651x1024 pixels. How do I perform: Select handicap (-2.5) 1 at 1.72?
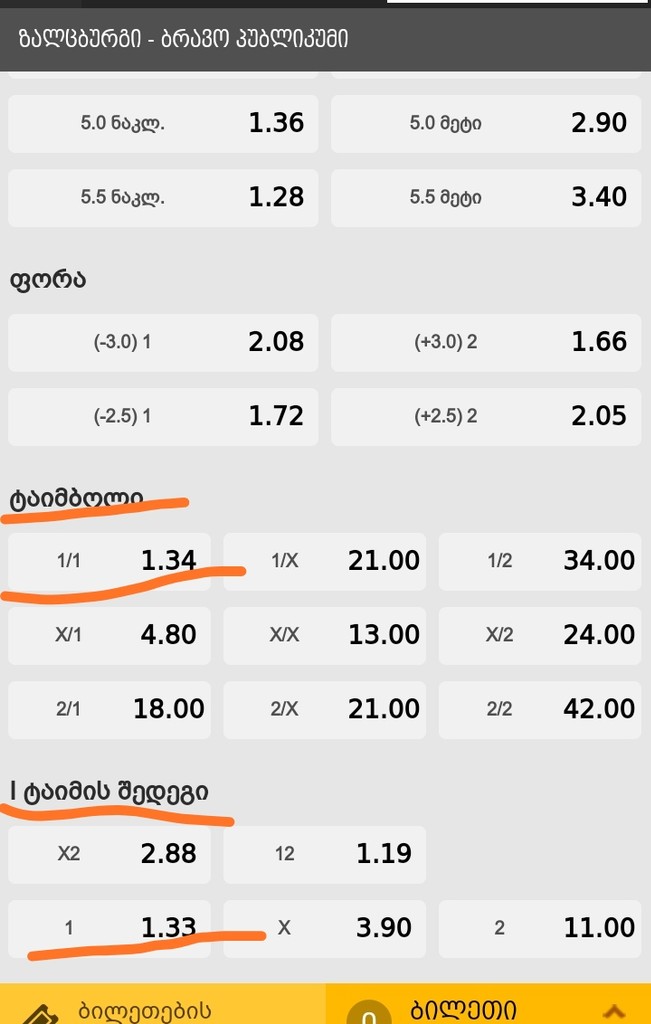(163, 416)
